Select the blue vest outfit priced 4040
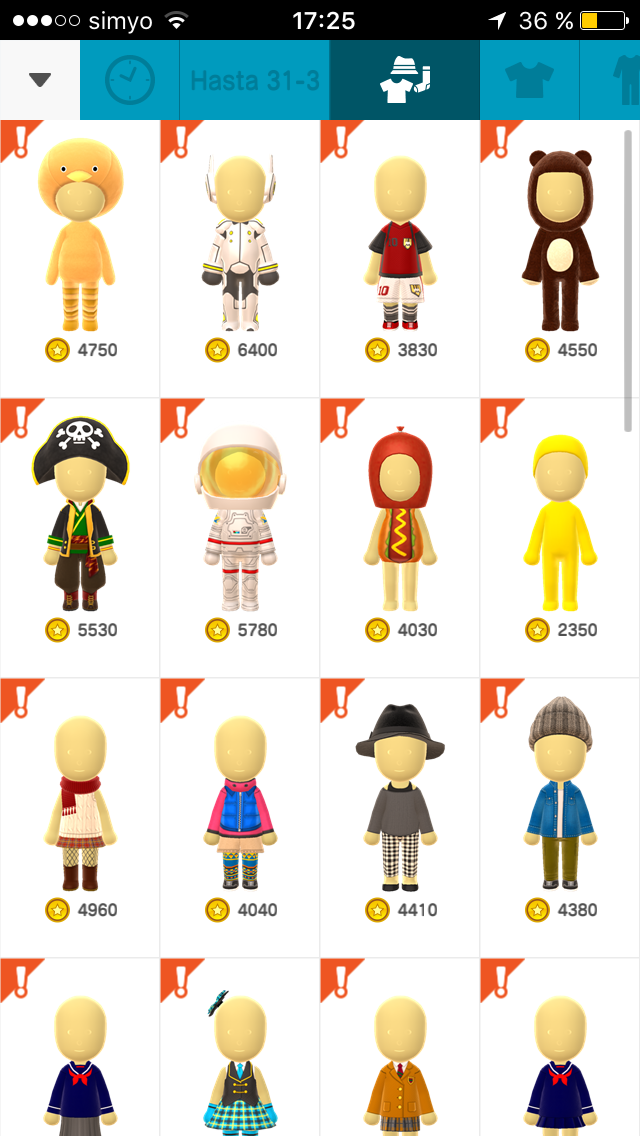Image resolution: width=640 pixels, height=1136 pixels. point(240,800)
